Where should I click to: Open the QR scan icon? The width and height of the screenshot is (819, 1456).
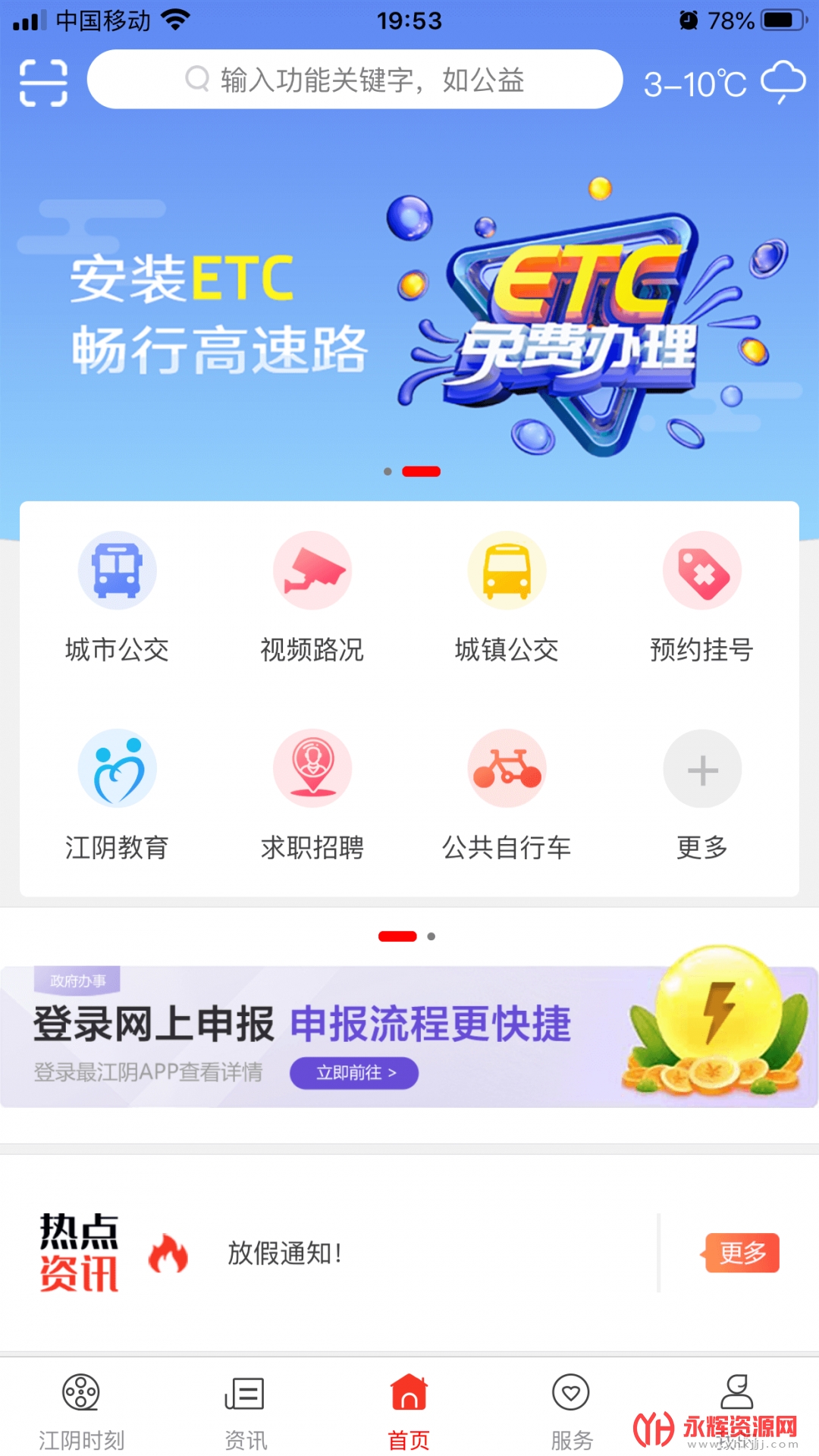click(43, 82)
